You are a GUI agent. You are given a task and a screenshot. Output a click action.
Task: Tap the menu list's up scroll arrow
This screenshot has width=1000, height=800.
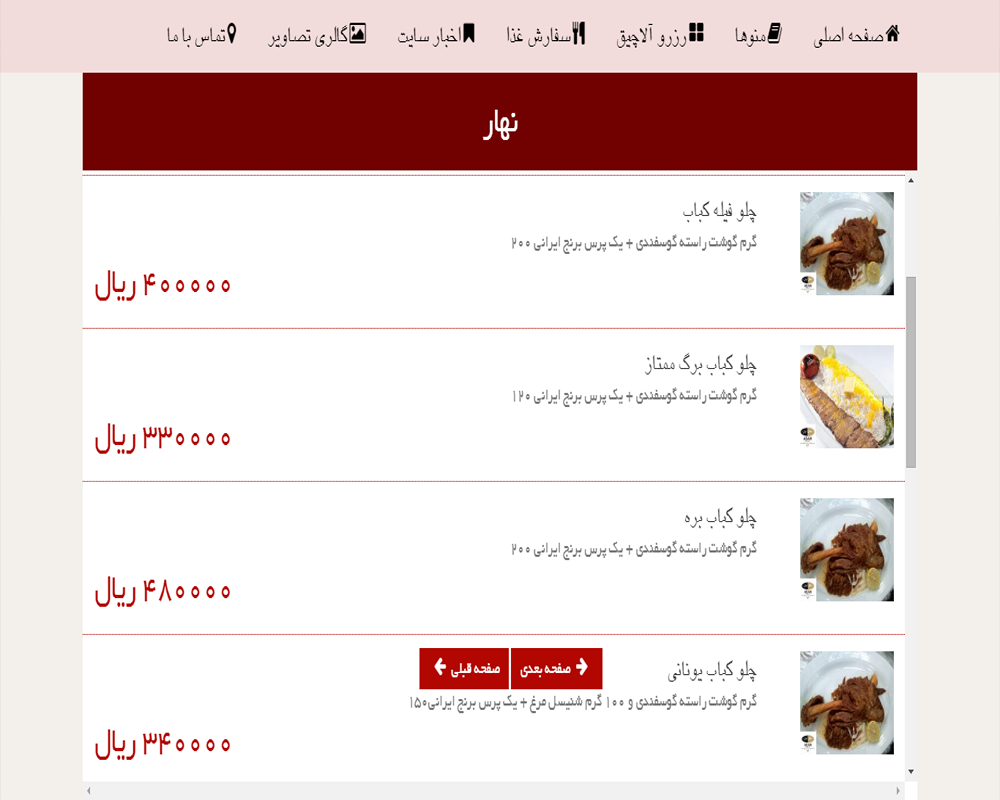point(910,180)
